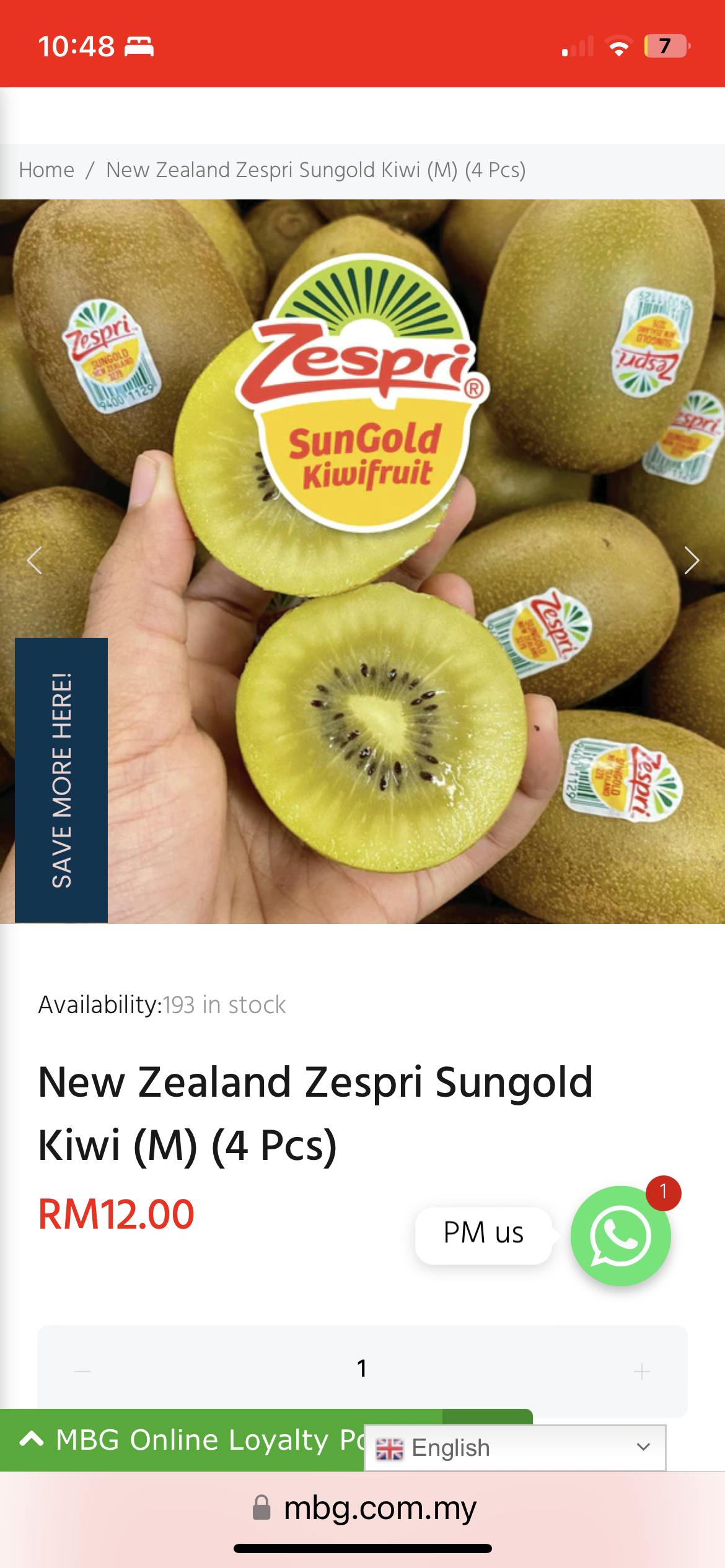The height and width of the screenshot is (1568, 725).
Task: Tap the PM us bubble
Action: (x=483, y=1233)
